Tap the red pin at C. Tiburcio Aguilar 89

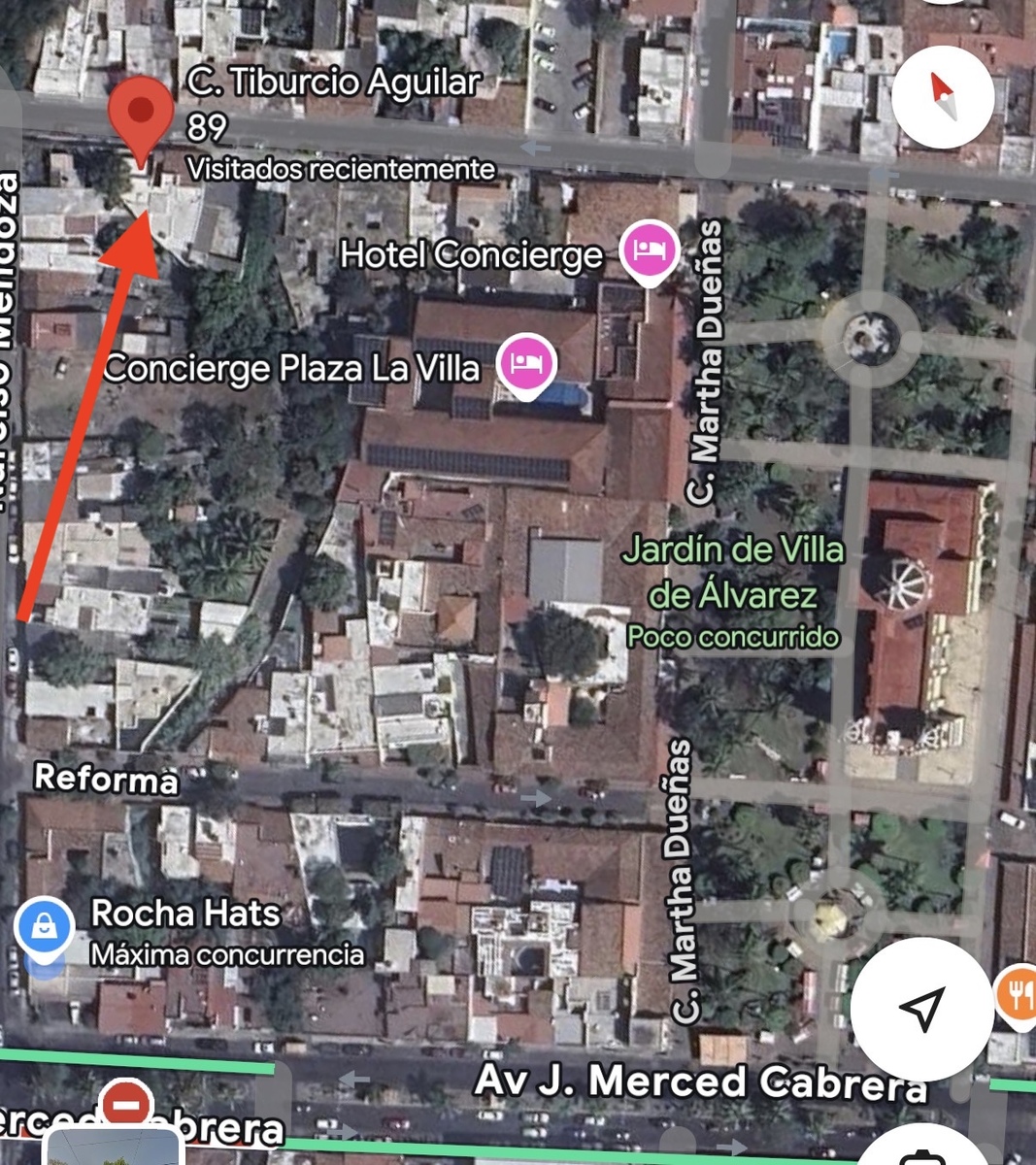pyautogui.click(x=141, y=115)
